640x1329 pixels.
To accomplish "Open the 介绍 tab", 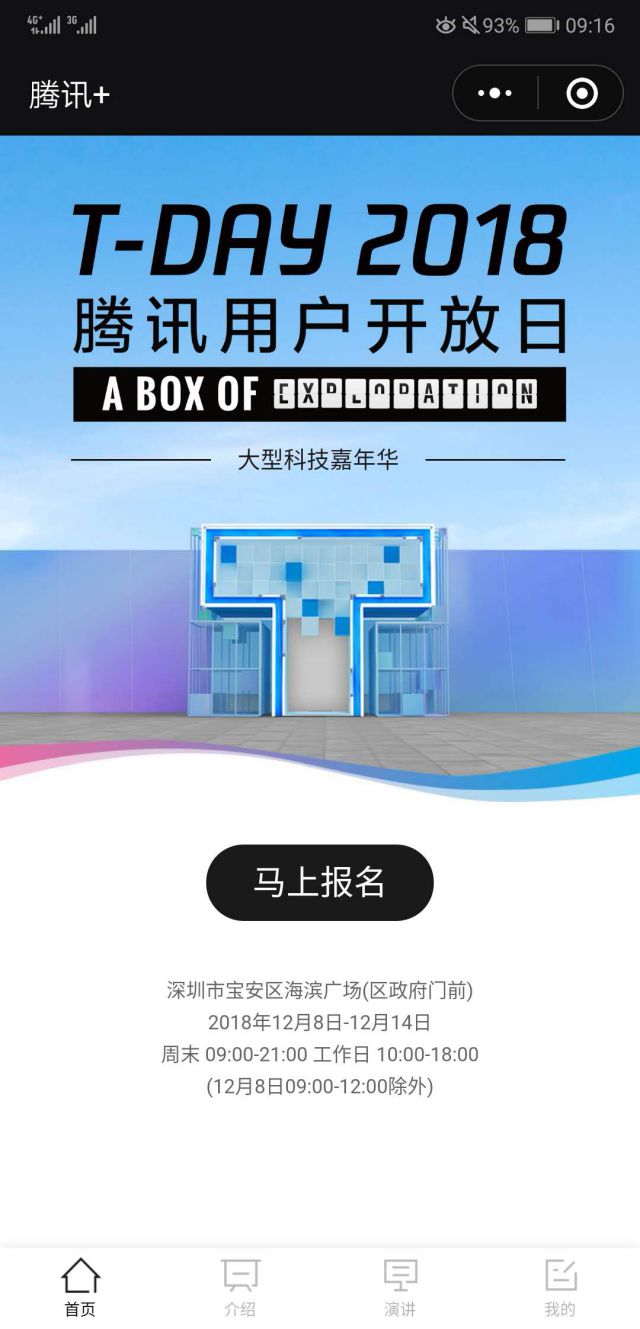I will (240, 1288).
